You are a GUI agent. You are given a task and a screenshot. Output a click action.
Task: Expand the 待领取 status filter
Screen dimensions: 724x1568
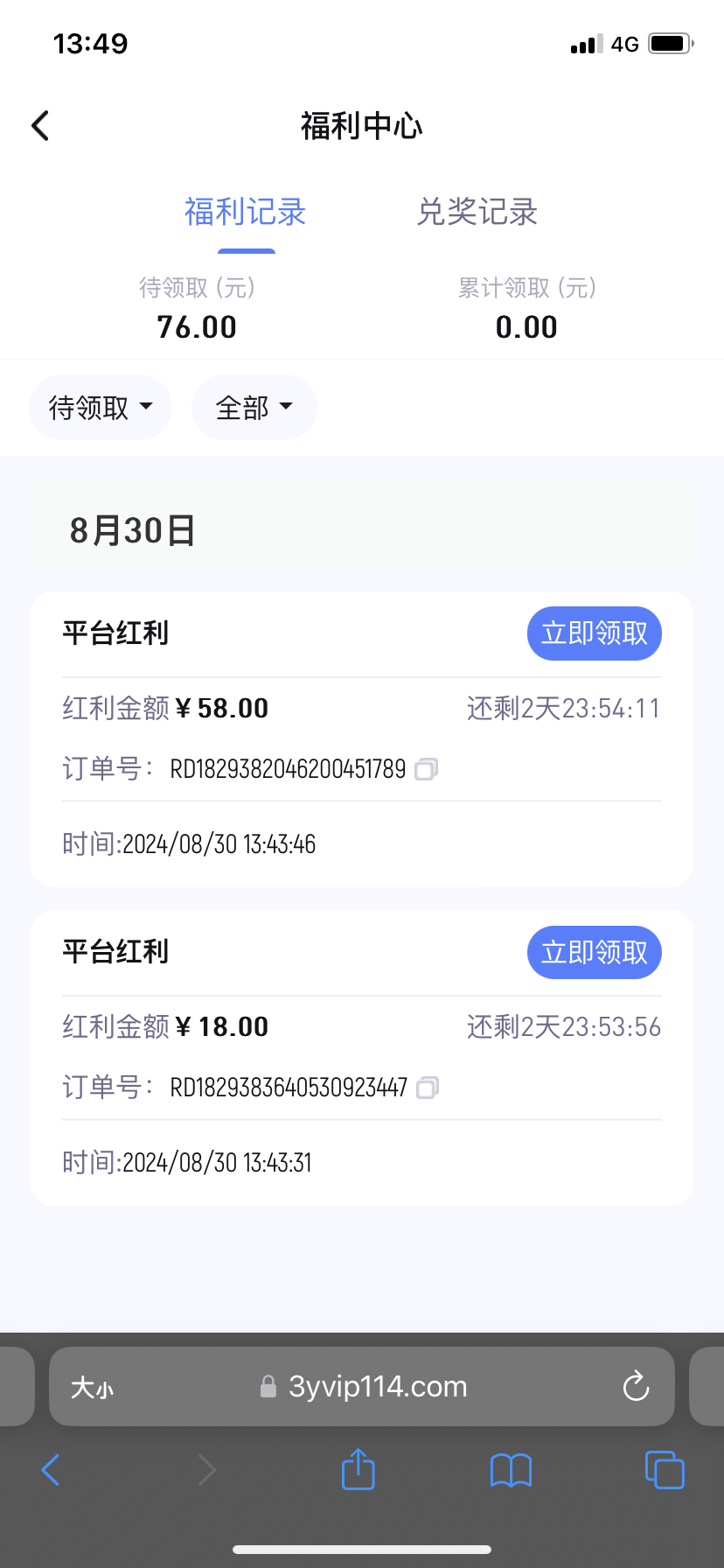[x=101, y=407]
